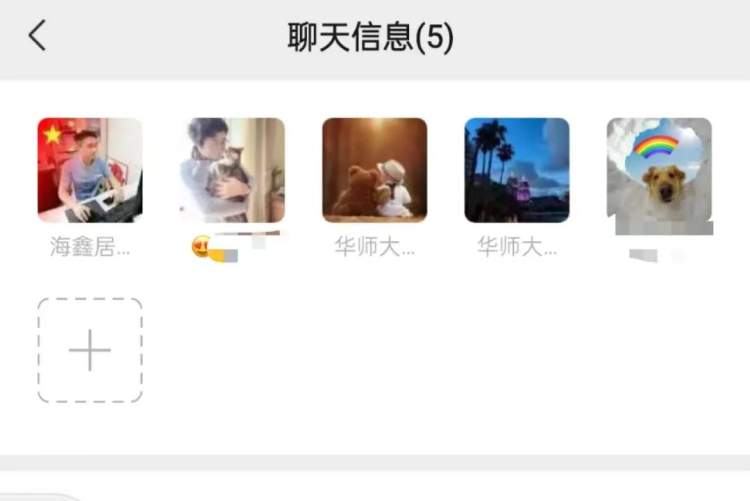Open member holding a cat avatar
This screenshot has height=501, width=750.
(232, 170)
